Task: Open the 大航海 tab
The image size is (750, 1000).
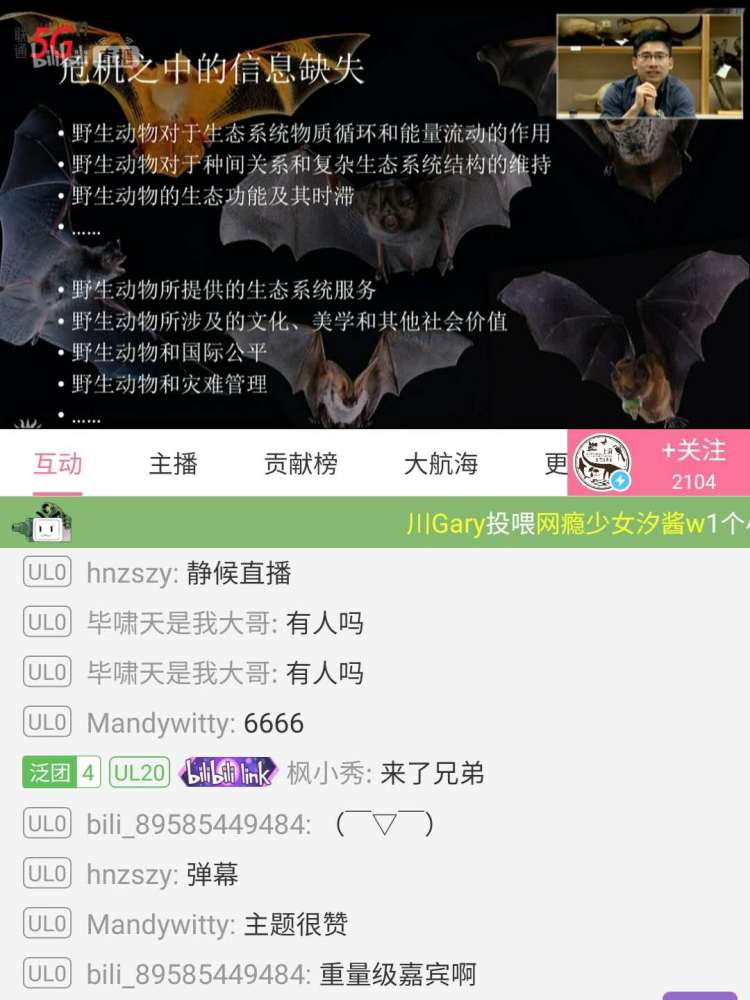Action: point(441,464)
